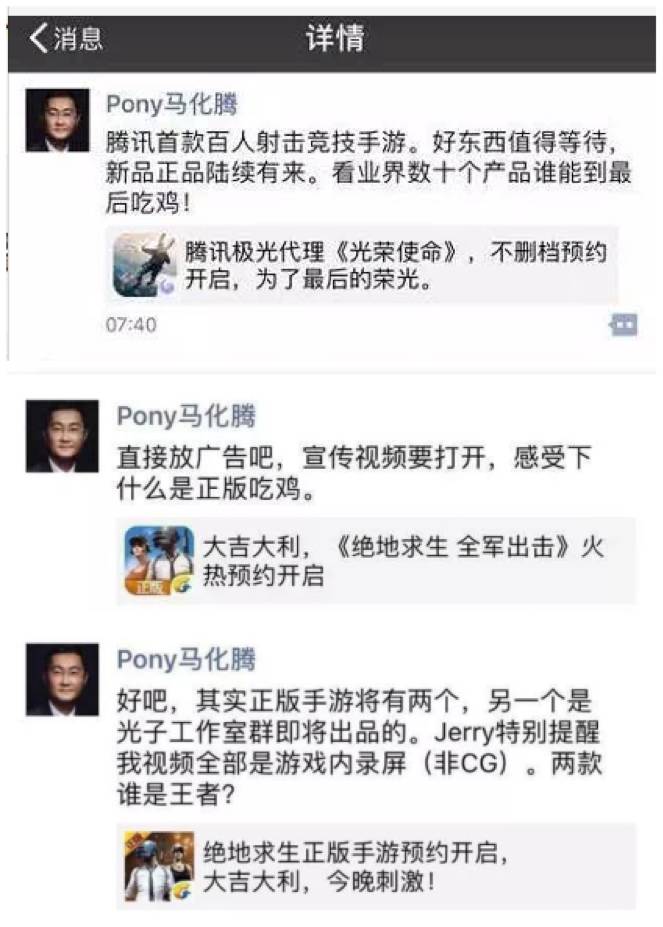This screenshot has width=663, height=927.
Task: Open the 绝地求生正版手游预约开启 link card
Action: (375, 866)
